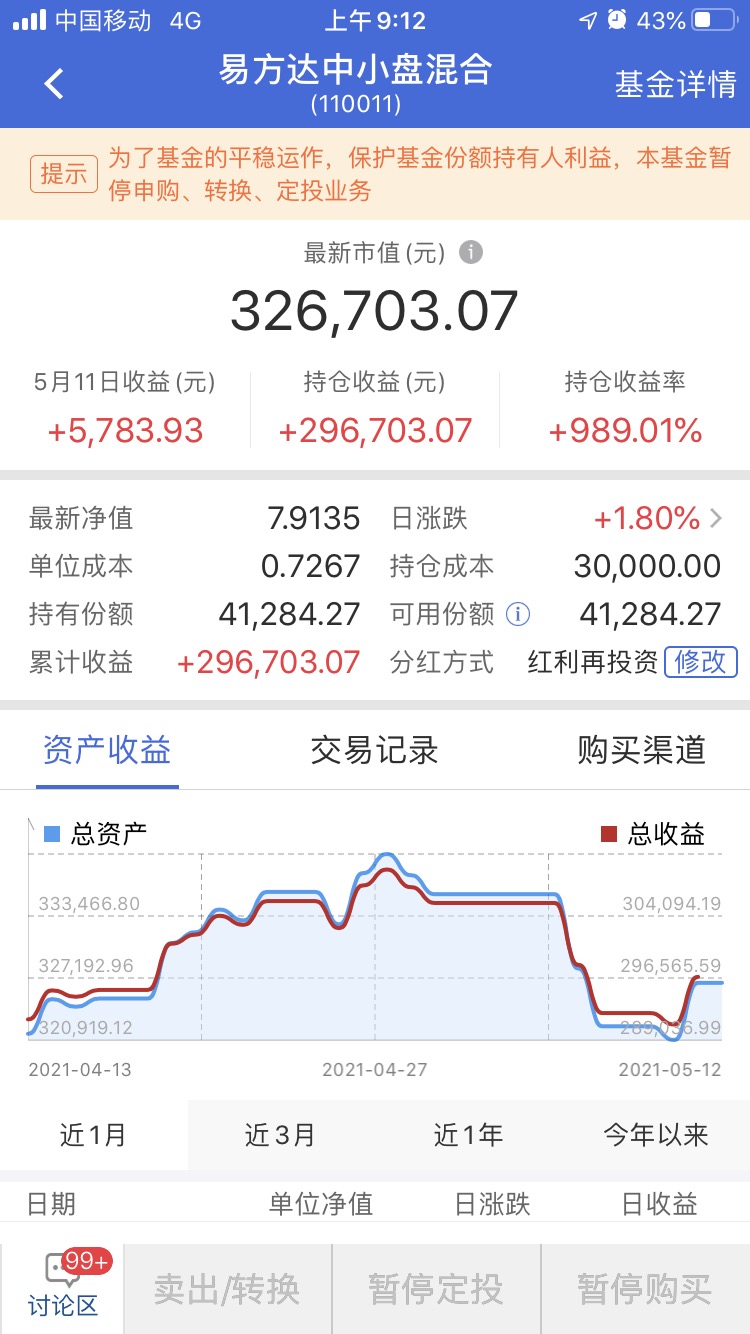Select the 今年以来 time range
Image resolution: width=750 pixels, height=1334 pixels.
pos(656,1135)
